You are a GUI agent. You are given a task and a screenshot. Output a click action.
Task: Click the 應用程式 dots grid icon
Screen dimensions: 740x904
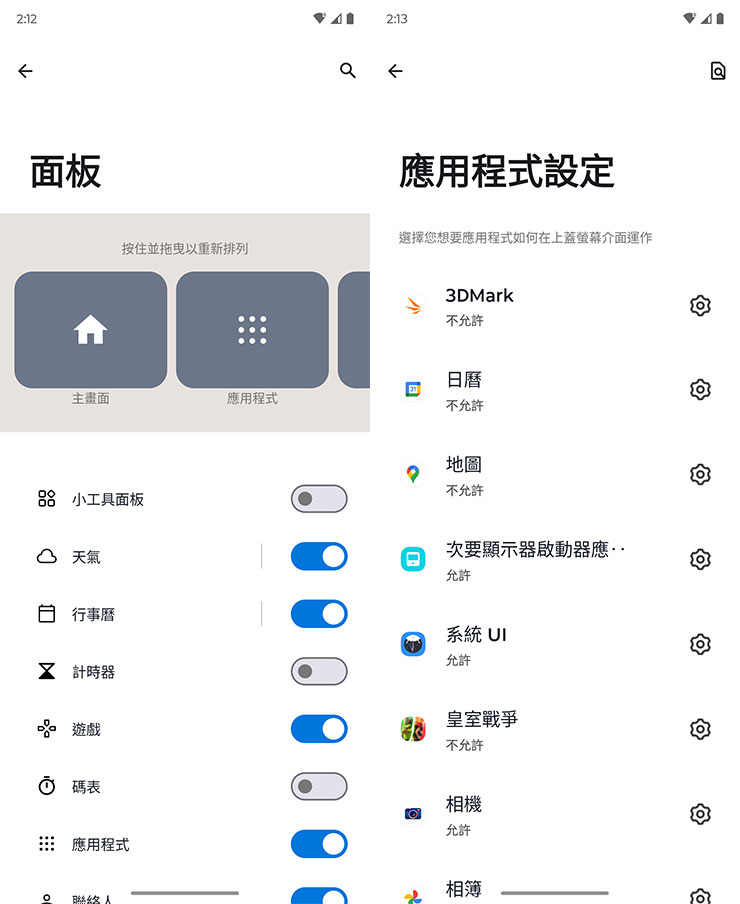(x=46, y=844)
